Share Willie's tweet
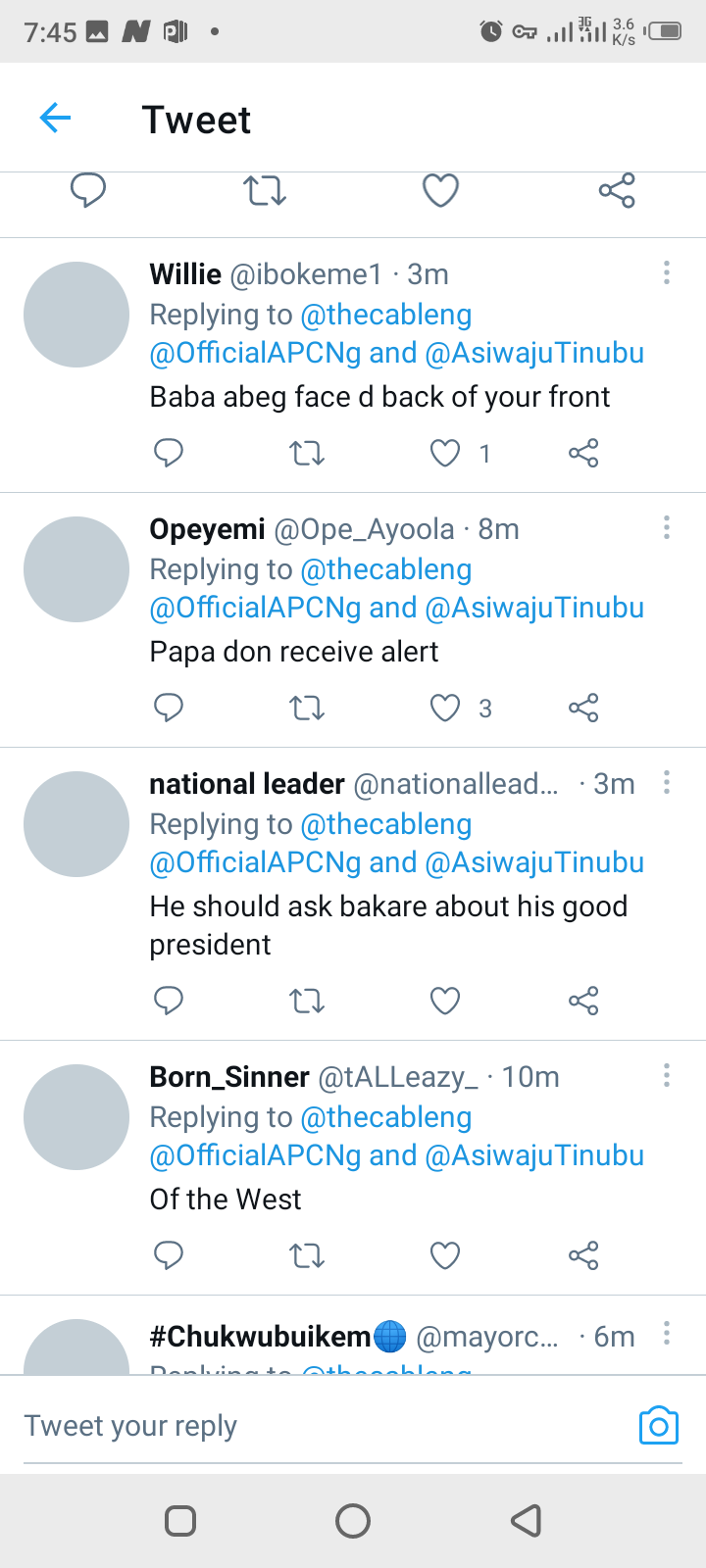The image size is (706, 1568). tap(583, 453)
